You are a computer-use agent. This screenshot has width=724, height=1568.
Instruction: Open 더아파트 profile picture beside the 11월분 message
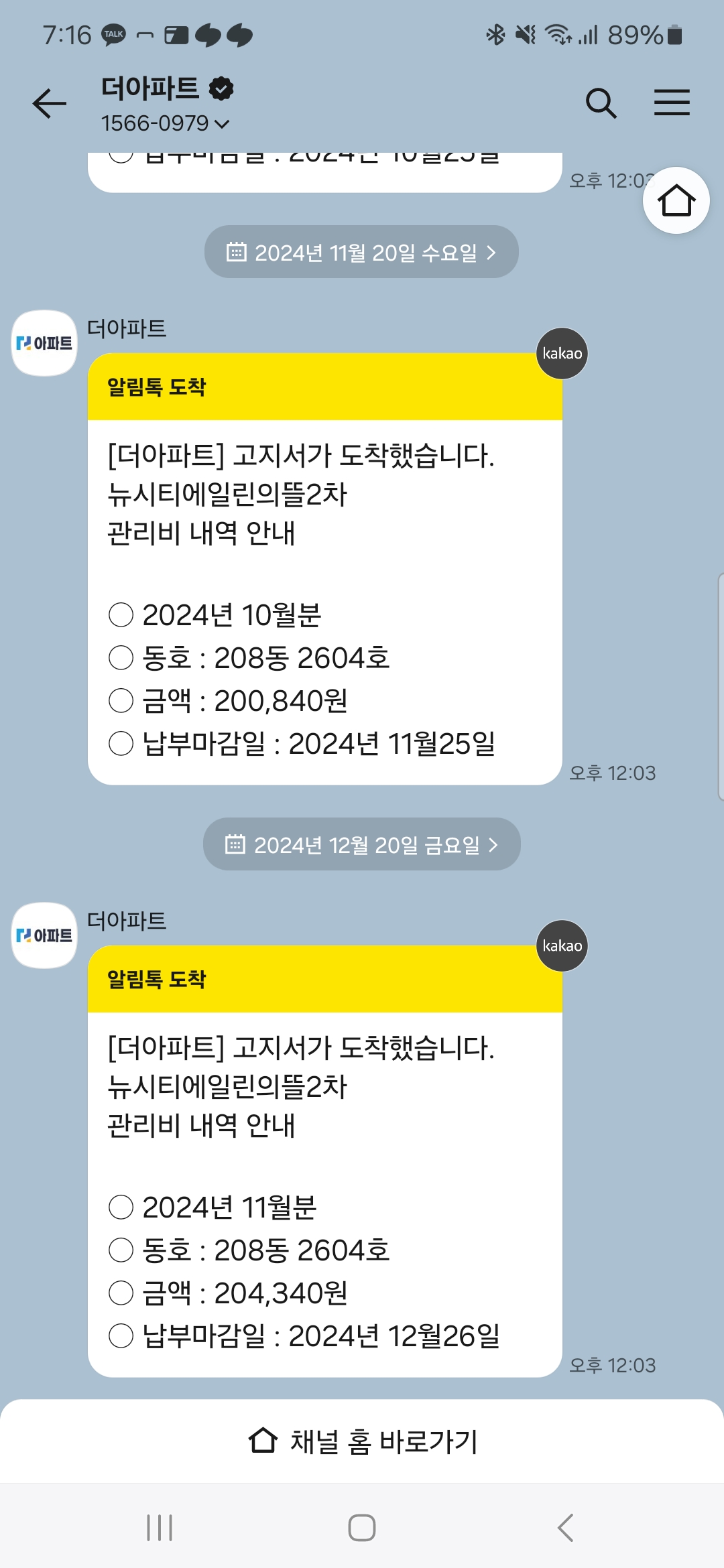(44, 935)
